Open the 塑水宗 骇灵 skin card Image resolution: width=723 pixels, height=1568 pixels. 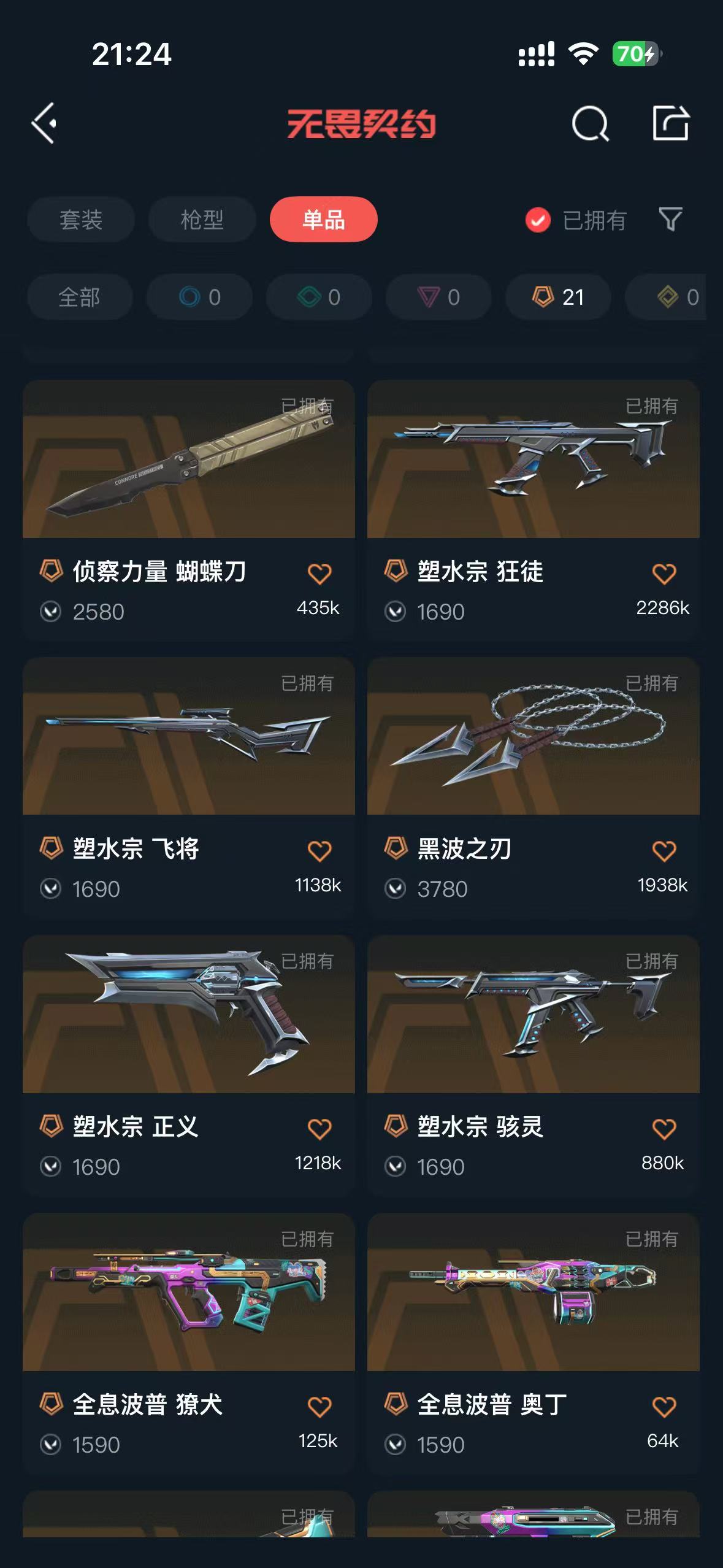tap(533, 1015)
